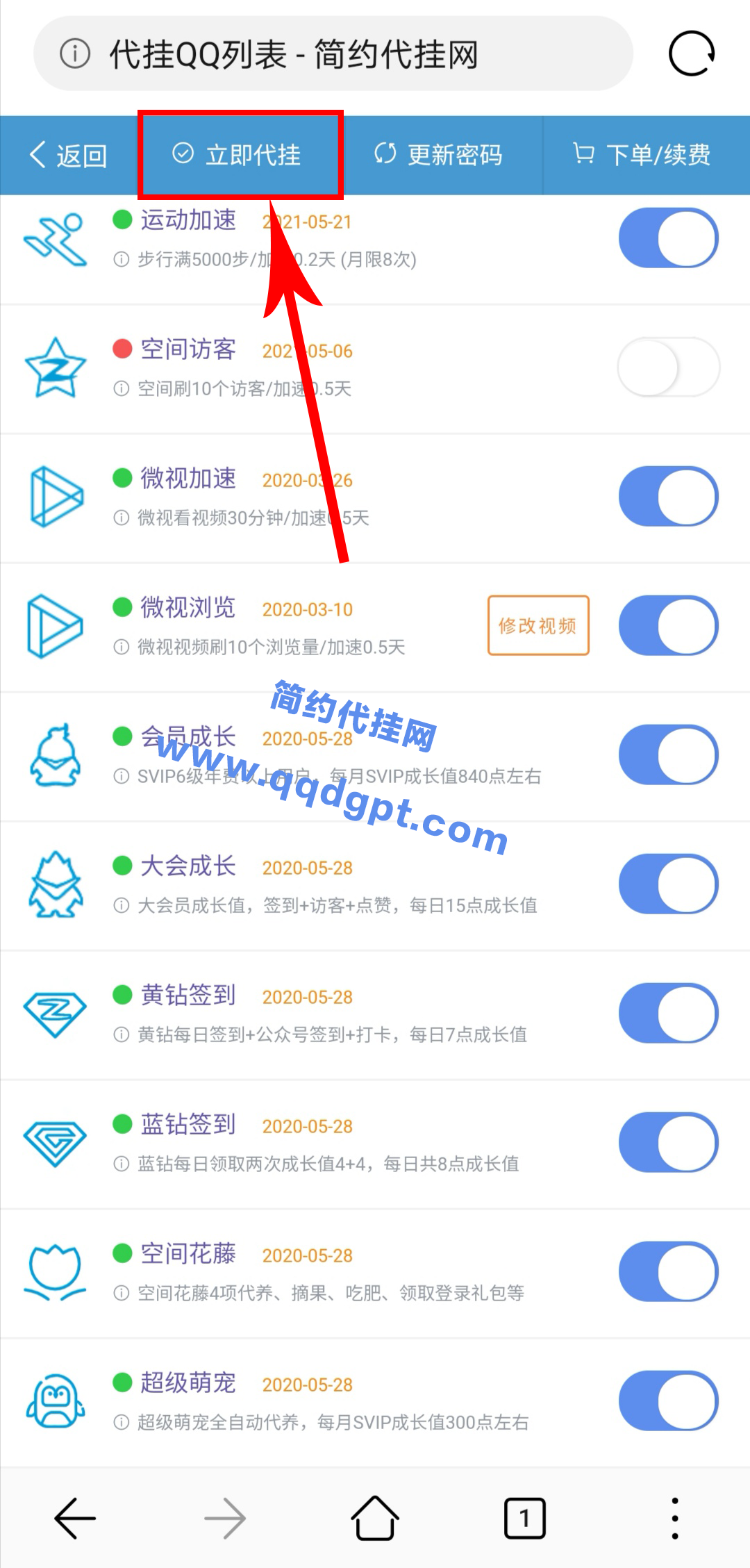Turn off 黄钻签到 switch
The height and width of the screenshot is (1568, 750).
pyautogui.click(x=669, y=1013)
